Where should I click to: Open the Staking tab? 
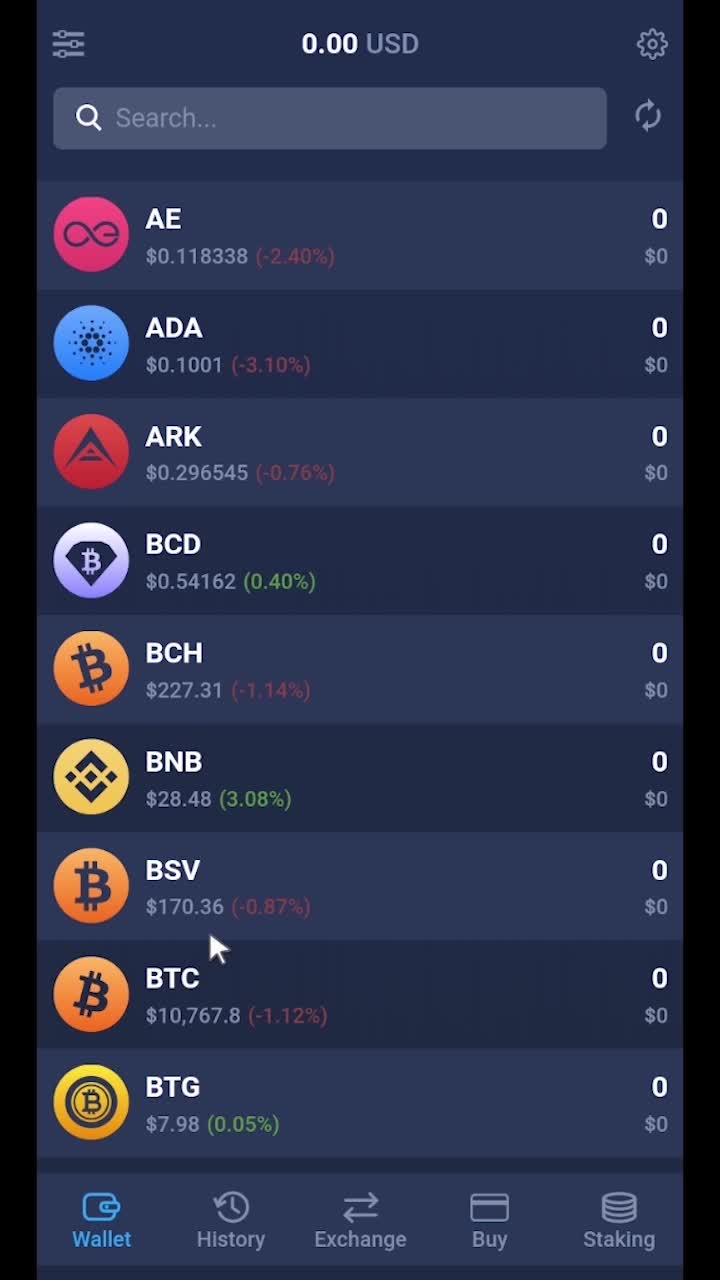click(x=619, y=1221)
